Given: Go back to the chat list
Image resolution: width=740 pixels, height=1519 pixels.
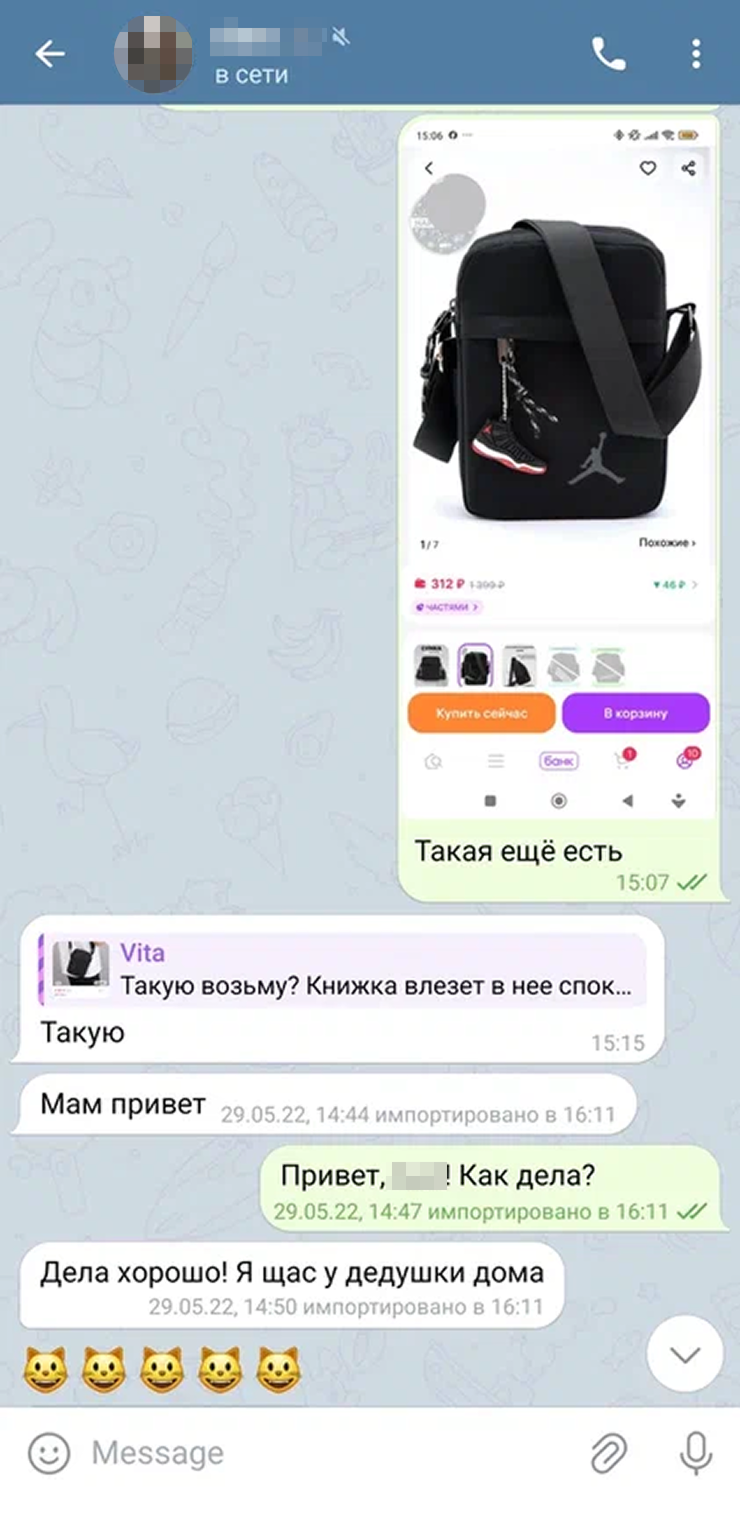Looking at the screenshot, I should point(49,54).
